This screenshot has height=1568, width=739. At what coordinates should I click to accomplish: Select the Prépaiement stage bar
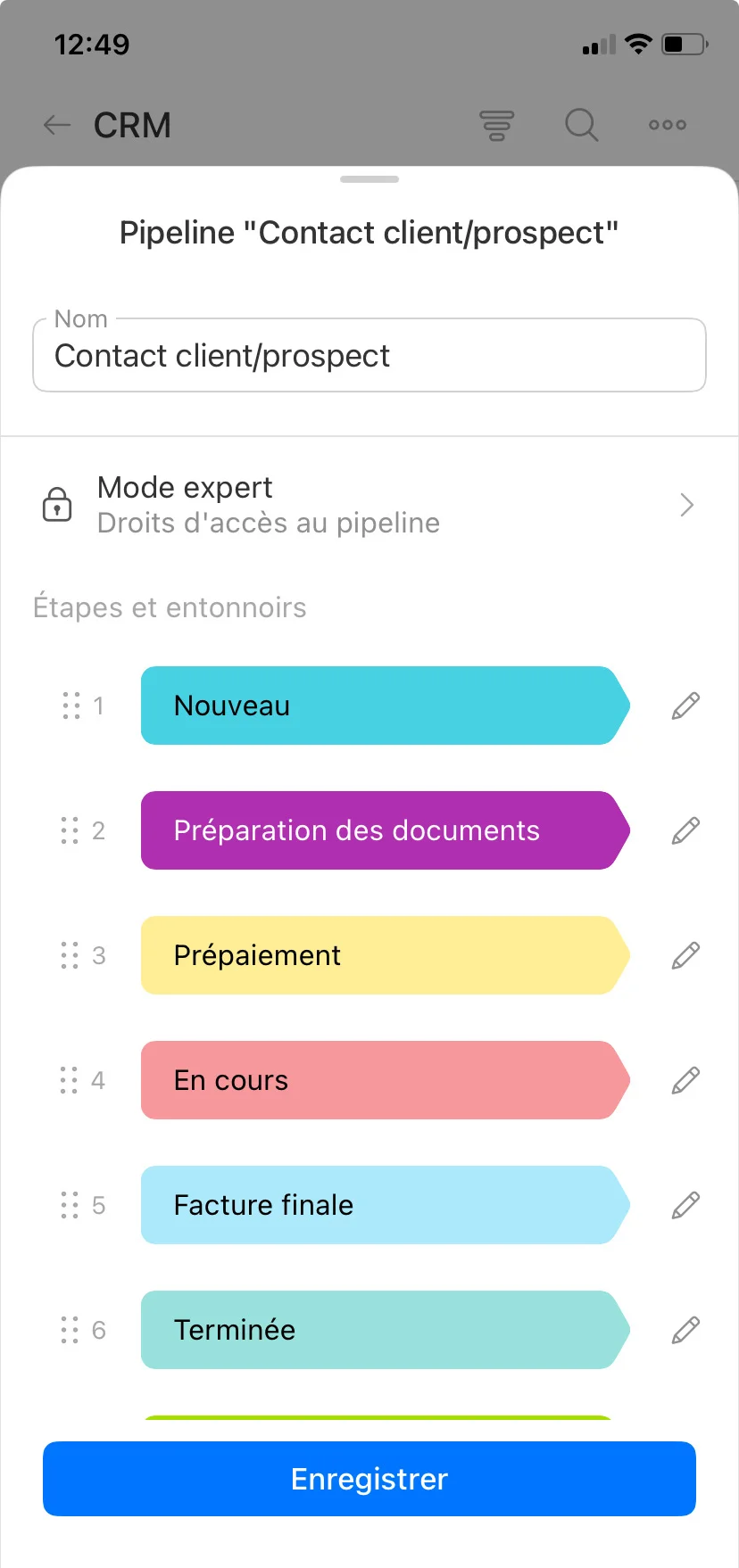(386, 955)
